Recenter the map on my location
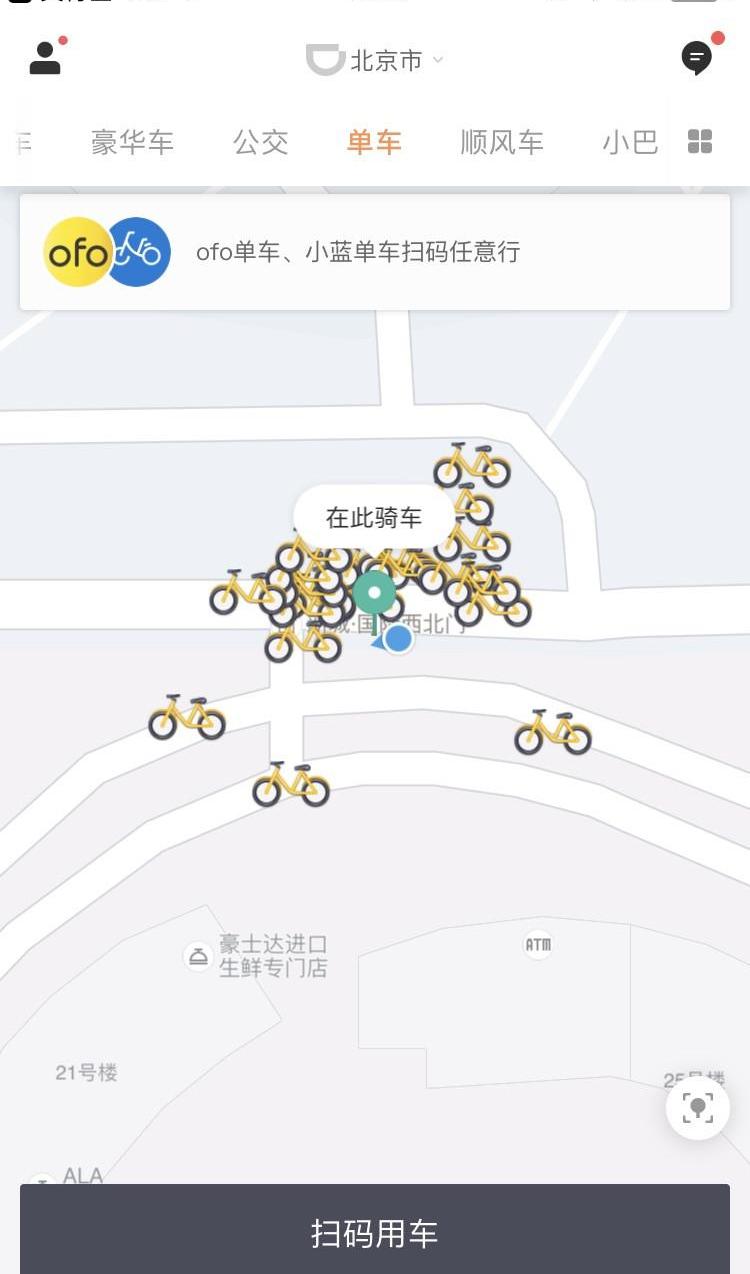750x1274 pixels. [698, 1108]
